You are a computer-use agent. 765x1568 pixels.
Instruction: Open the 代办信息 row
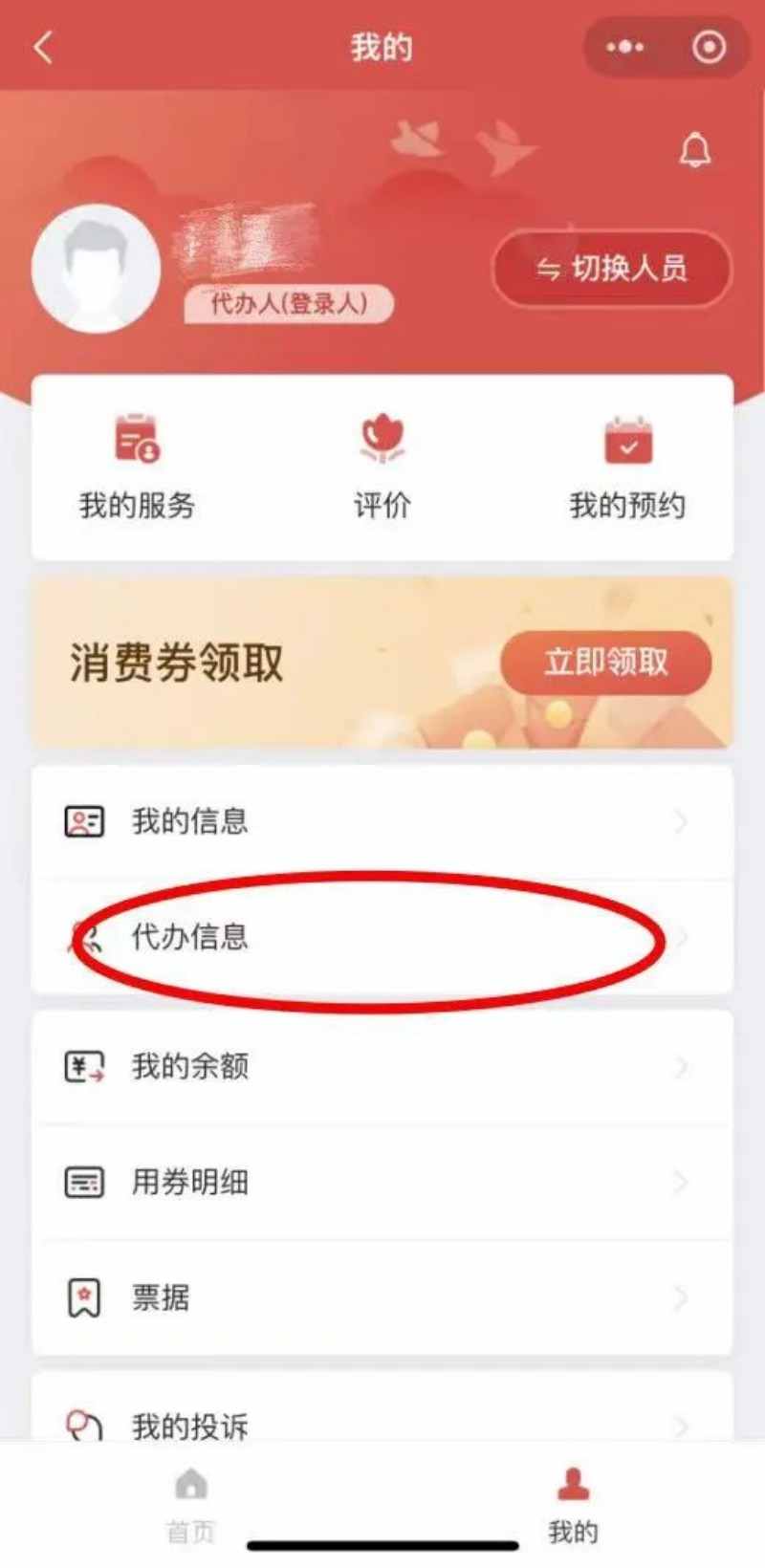382,937
